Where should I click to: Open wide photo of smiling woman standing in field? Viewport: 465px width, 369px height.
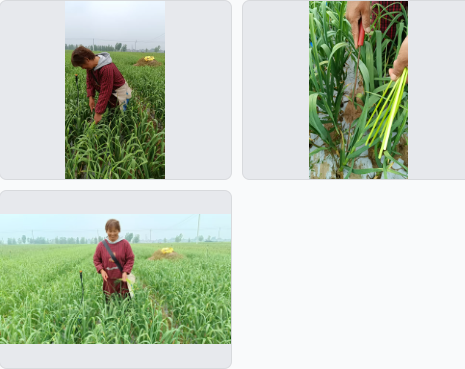pos(115,279)
